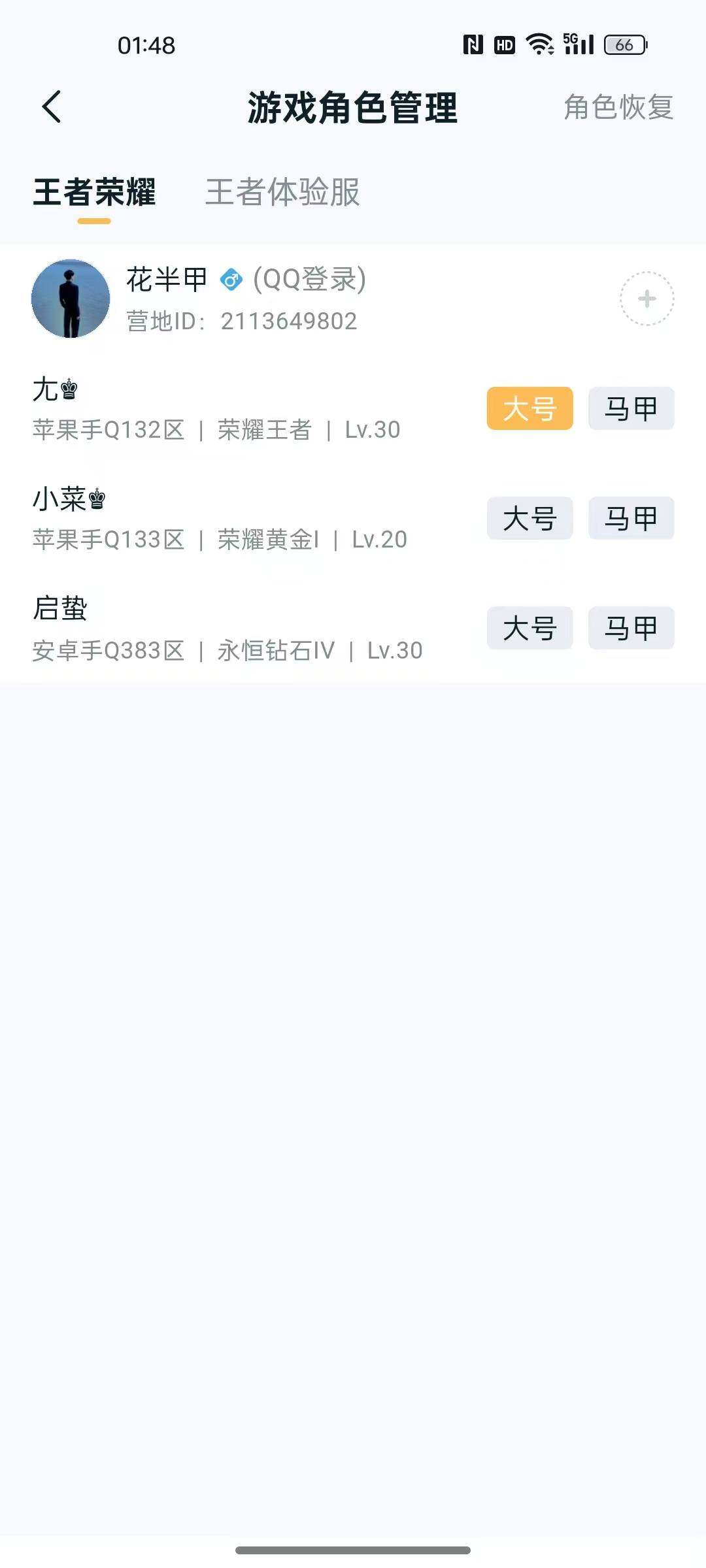
Task: Toggle 马甲 status for character 亢
Action: [630, 408]
